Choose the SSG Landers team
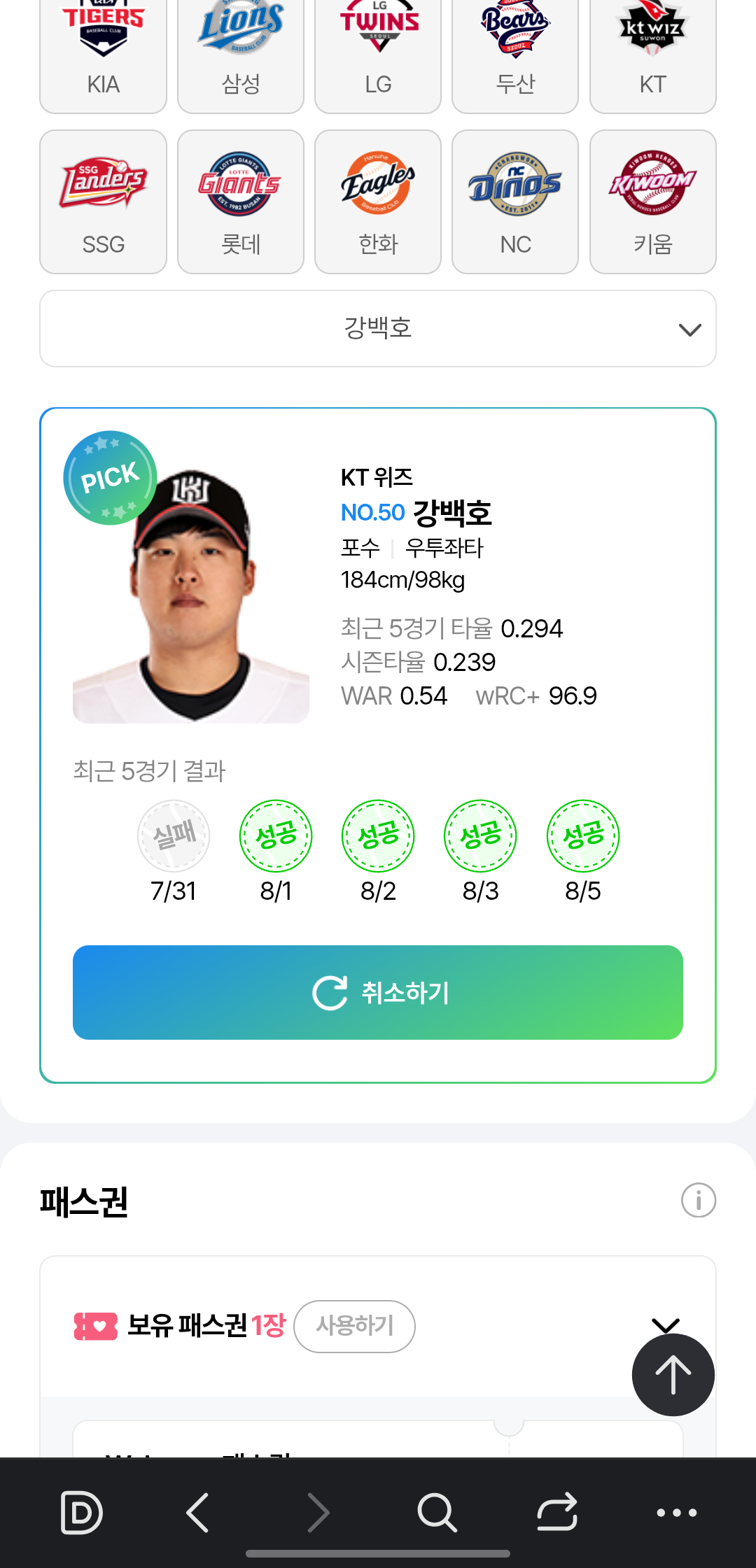 click(x=103, y=202)
